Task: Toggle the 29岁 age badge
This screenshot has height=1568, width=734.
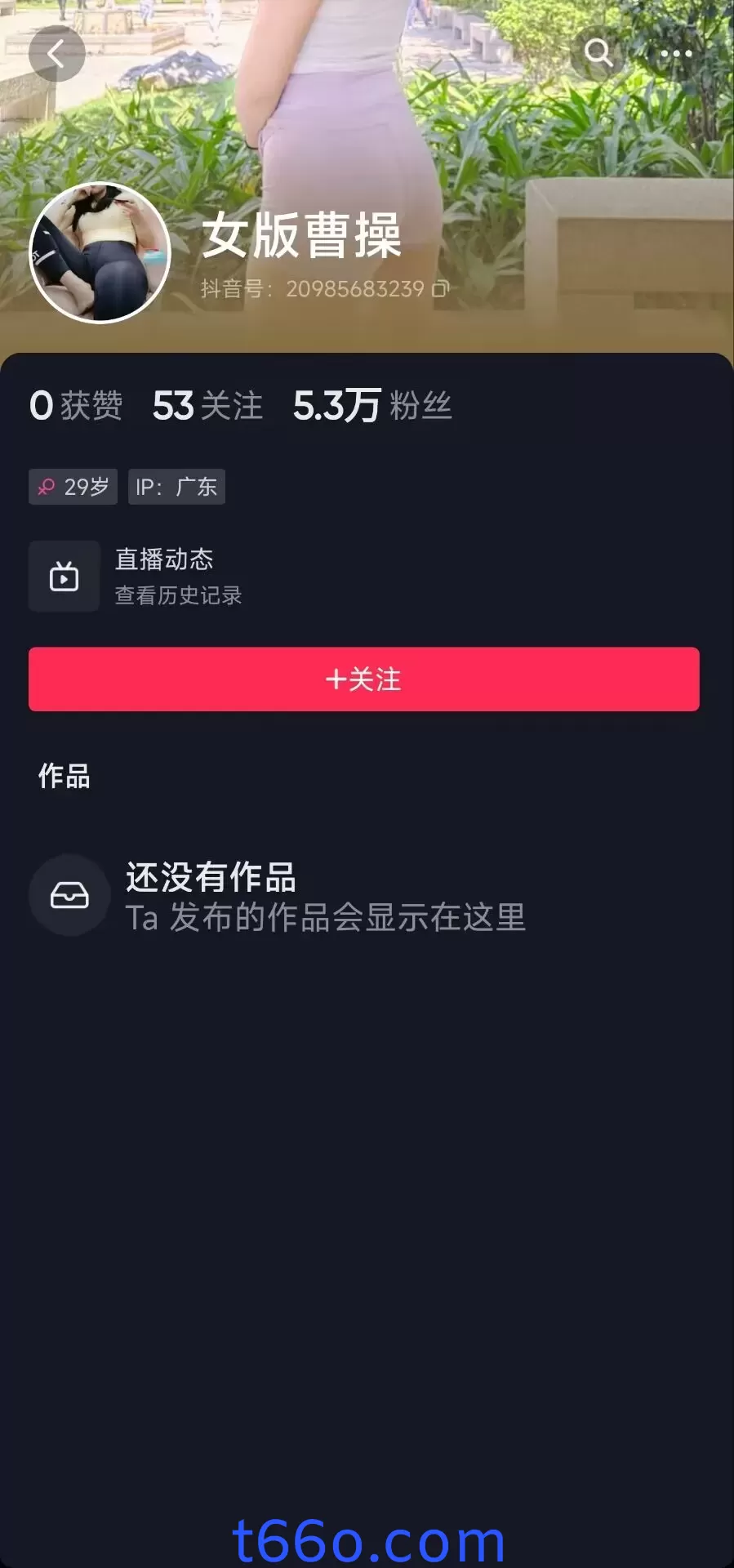Action: click(73, 486)
